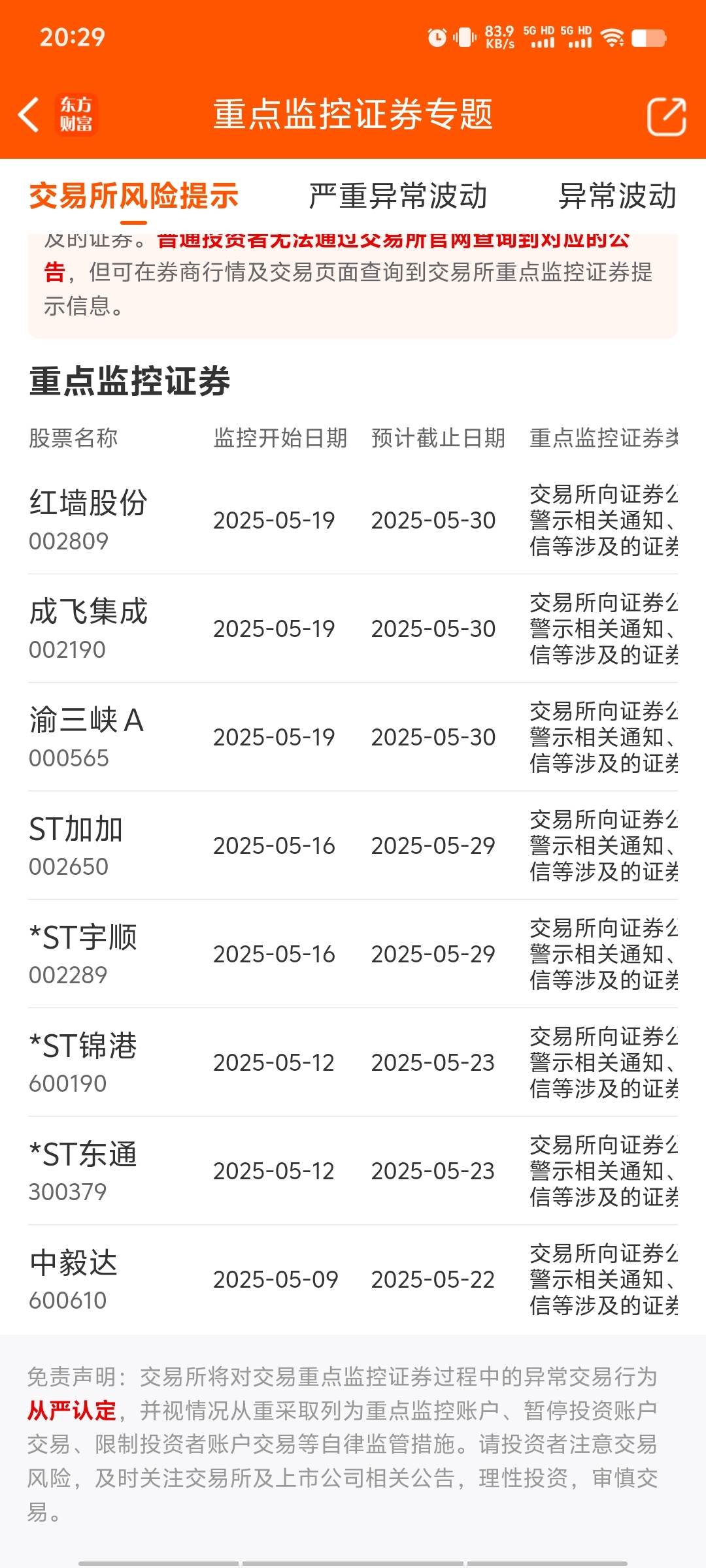706x1568 pixels.
Task: Open stock 中毅达 600610
Action: [x=353, y=1279]
